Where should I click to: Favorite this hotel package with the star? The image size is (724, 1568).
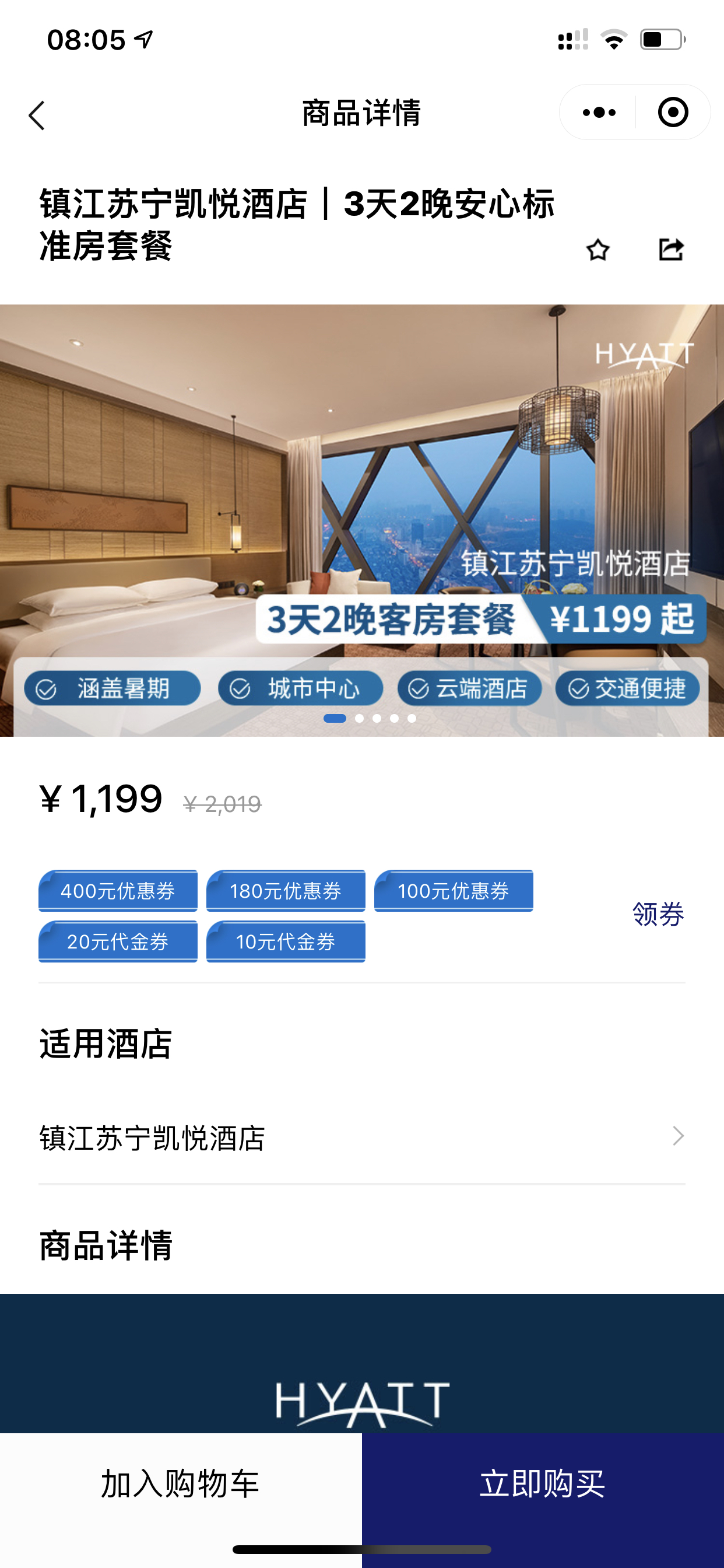[x=598, y=250]
